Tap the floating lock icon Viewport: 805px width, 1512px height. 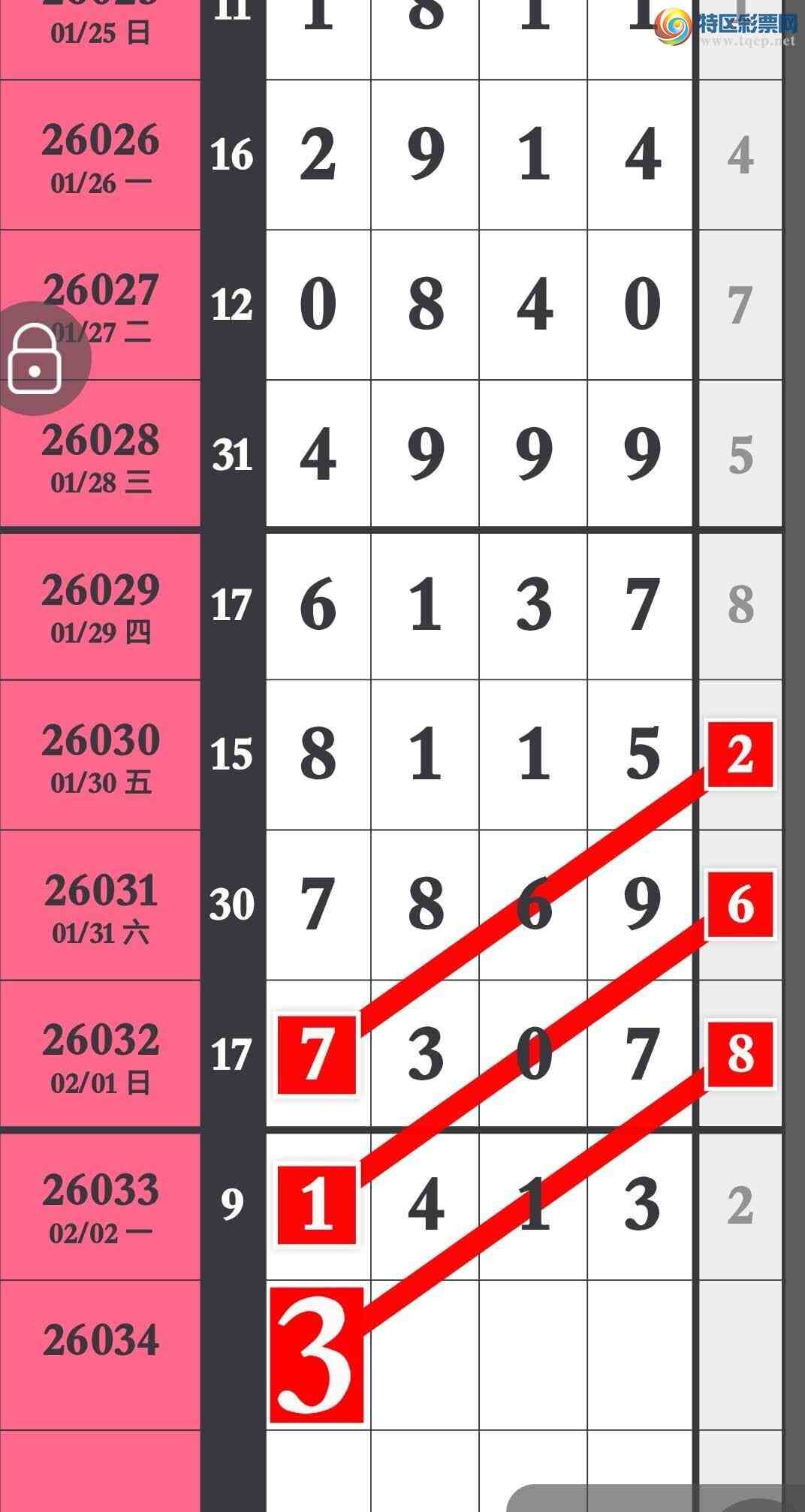coord(35,359)
